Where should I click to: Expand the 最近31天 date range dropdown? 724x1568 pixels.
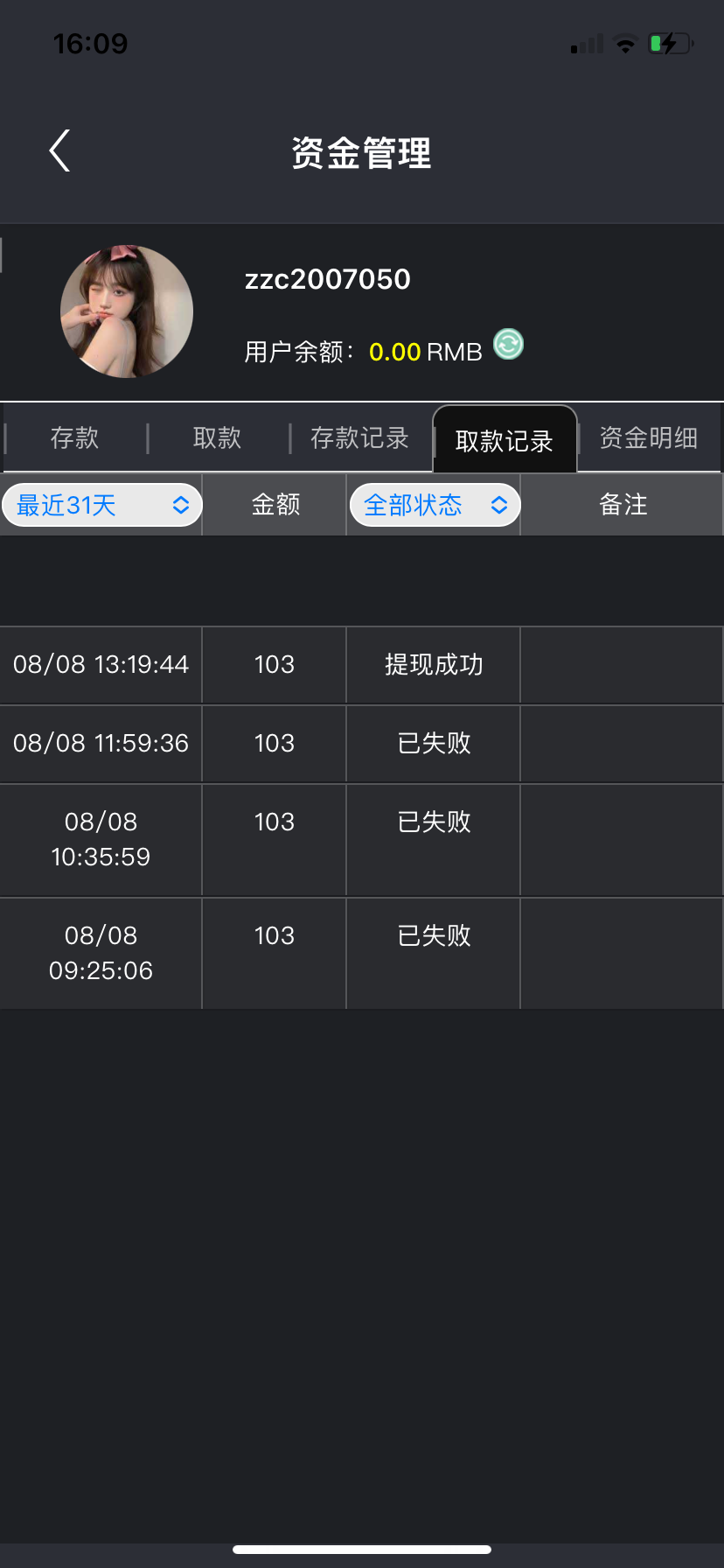click(102, 505)
